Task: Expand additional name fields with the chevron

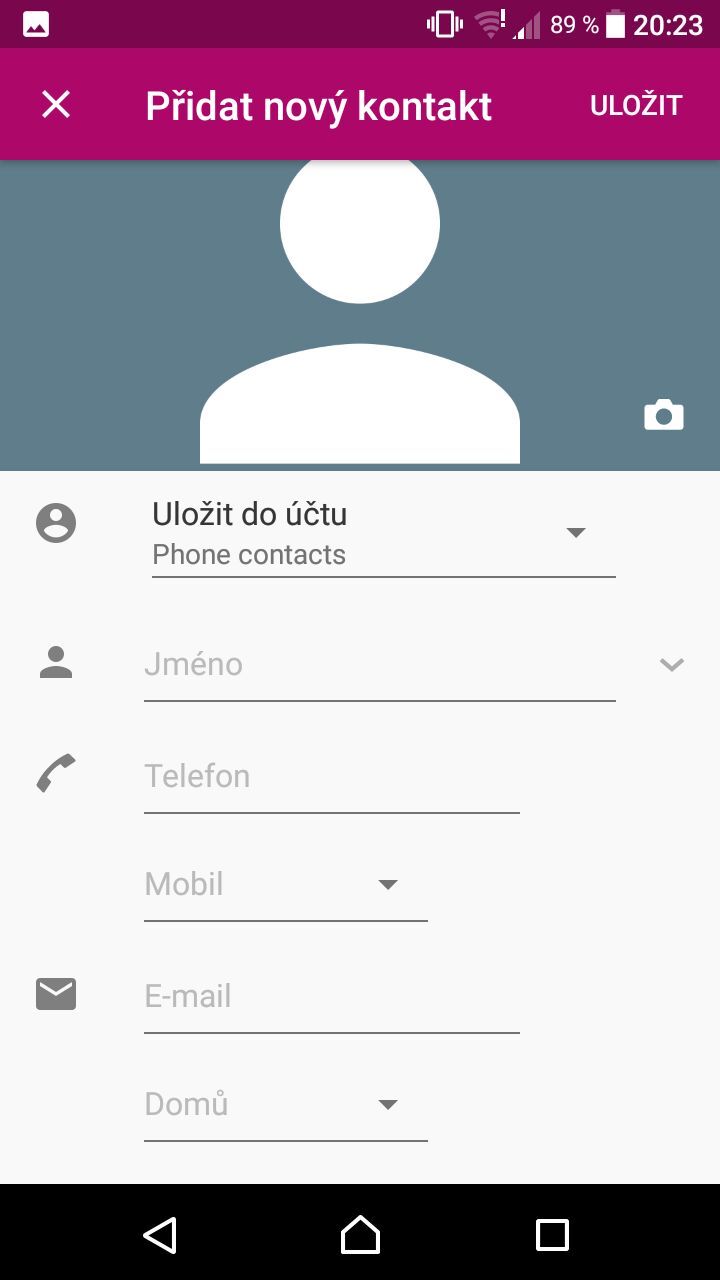Action: (x=671, y=664)
